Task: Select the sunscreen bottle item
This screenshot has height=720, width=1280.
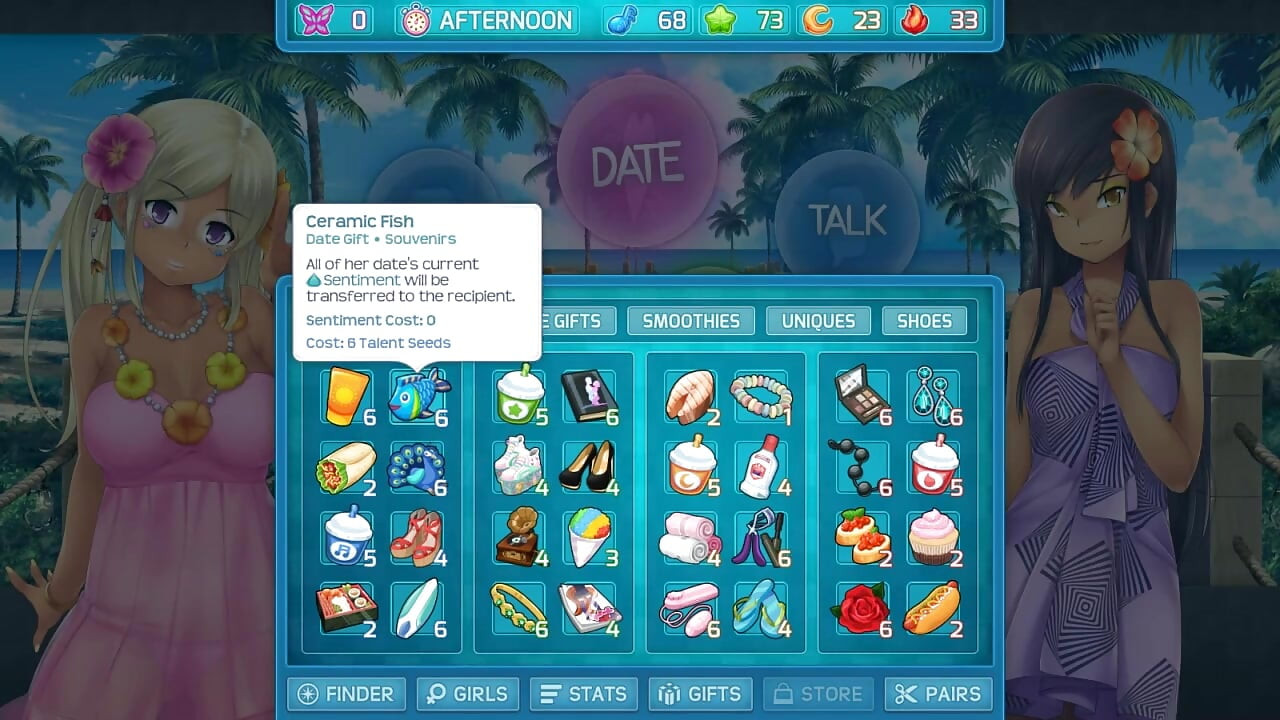Action: 346,396
